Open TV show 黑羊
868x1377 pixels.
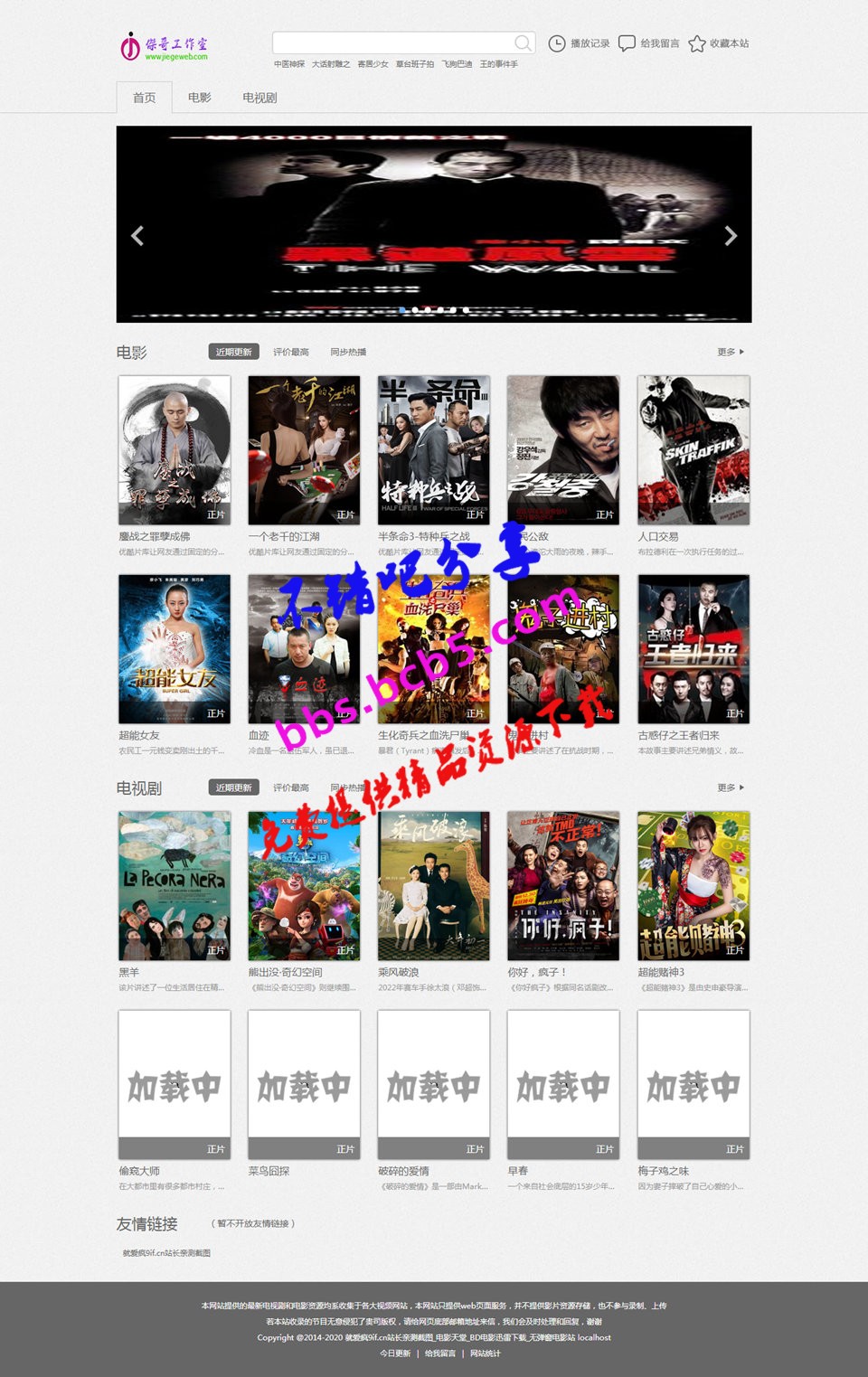(175, 886)
